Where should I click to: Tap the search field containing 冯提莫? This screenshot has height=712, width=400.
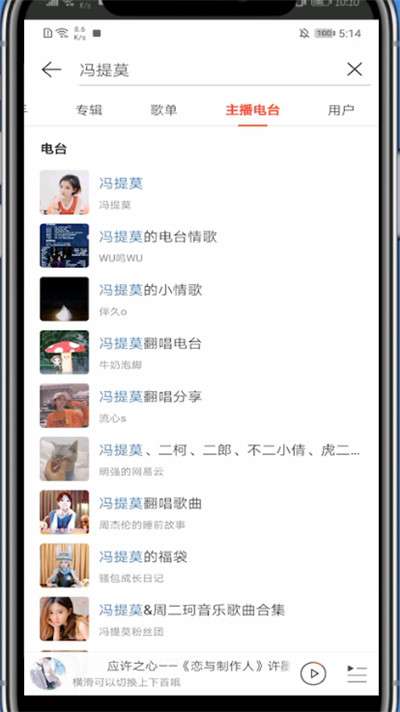[x=209, y=70]
